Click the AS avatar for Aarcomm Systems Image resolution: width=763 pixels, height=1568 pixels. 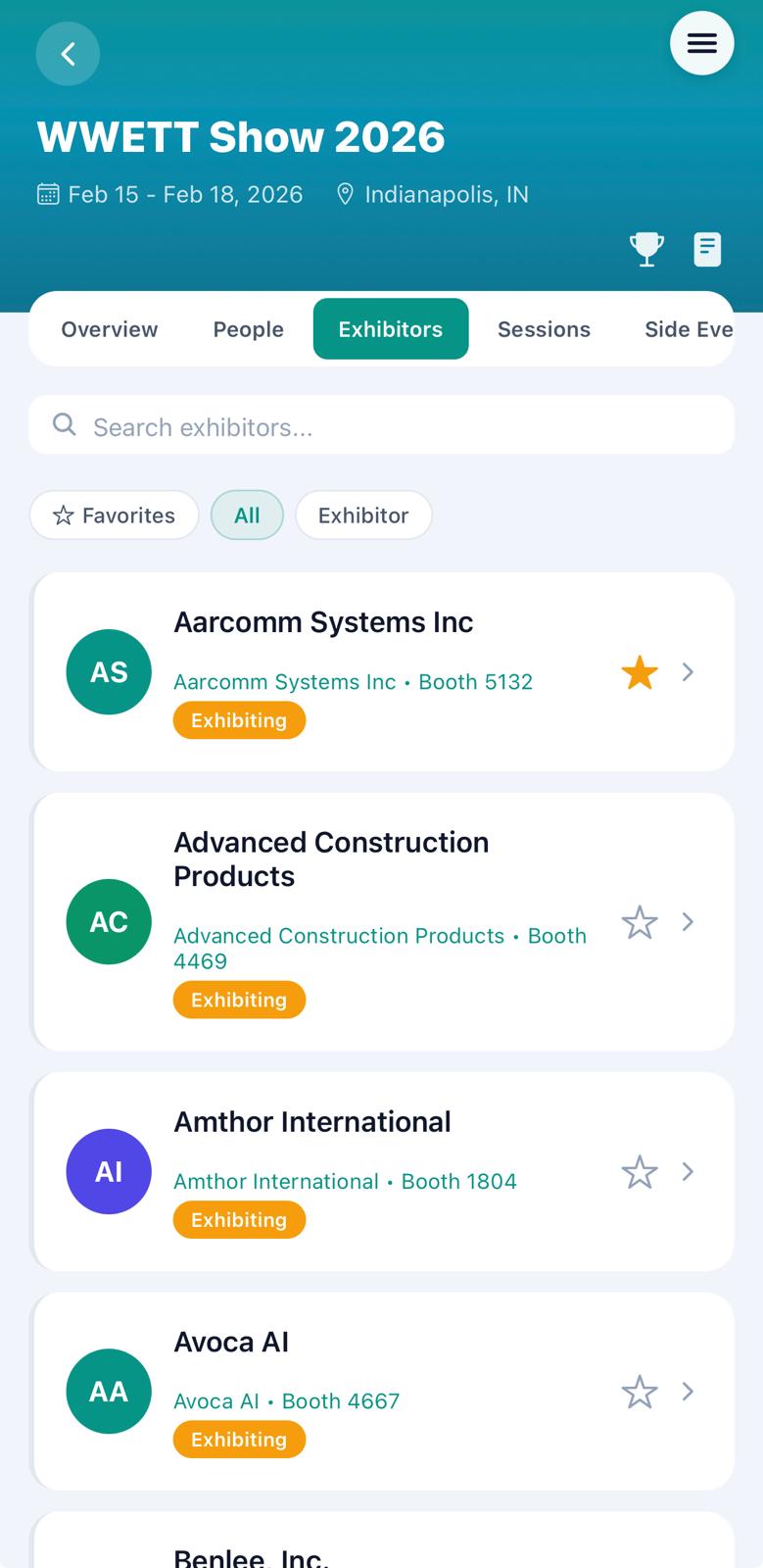pyautogui.click(x=108, y=671)
